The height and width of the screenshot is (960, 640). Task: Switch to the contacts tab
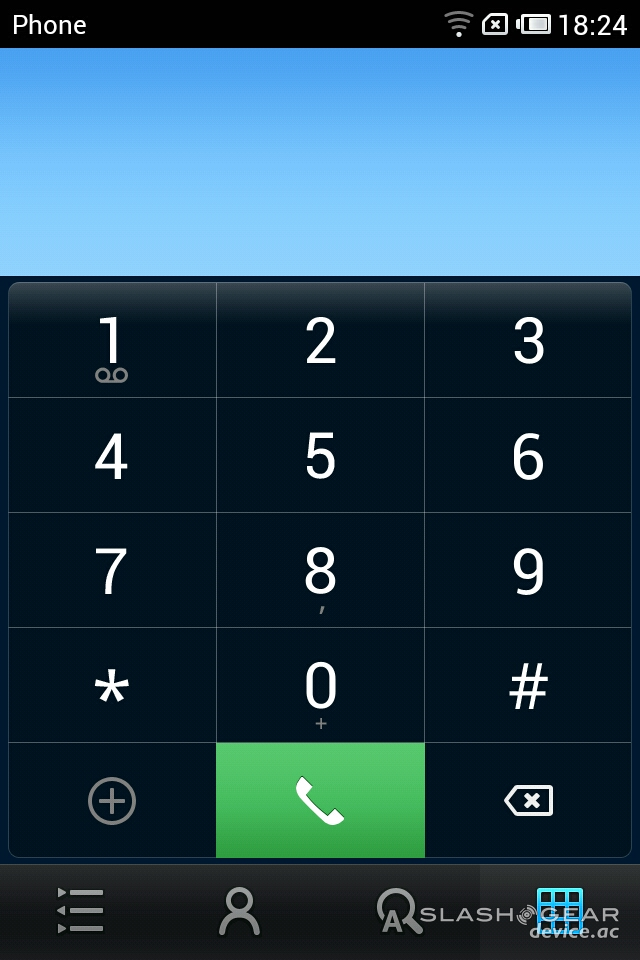pyautogui.click(x=240, y=911)
